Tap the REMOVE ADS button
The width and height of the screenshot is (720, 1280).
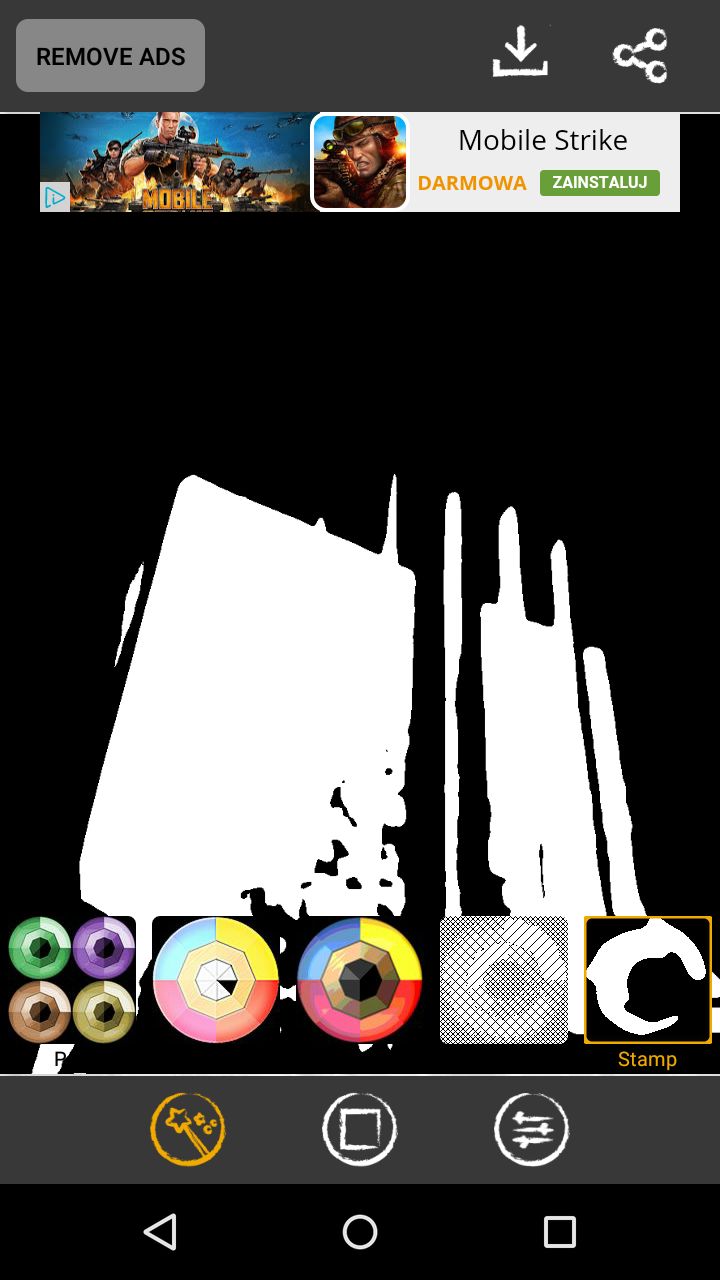110,56
